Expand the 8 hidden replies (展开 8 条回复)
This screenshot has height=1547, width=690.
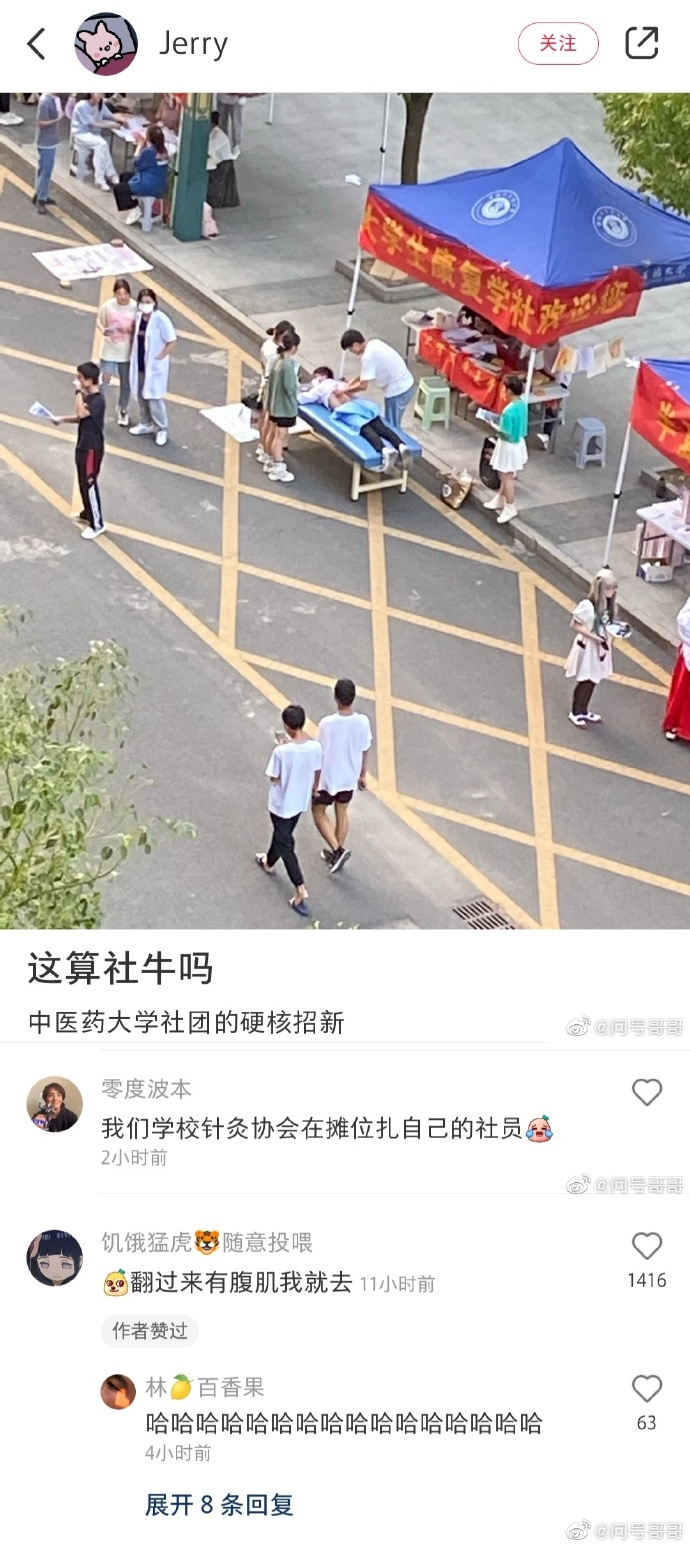(219, 1505)
